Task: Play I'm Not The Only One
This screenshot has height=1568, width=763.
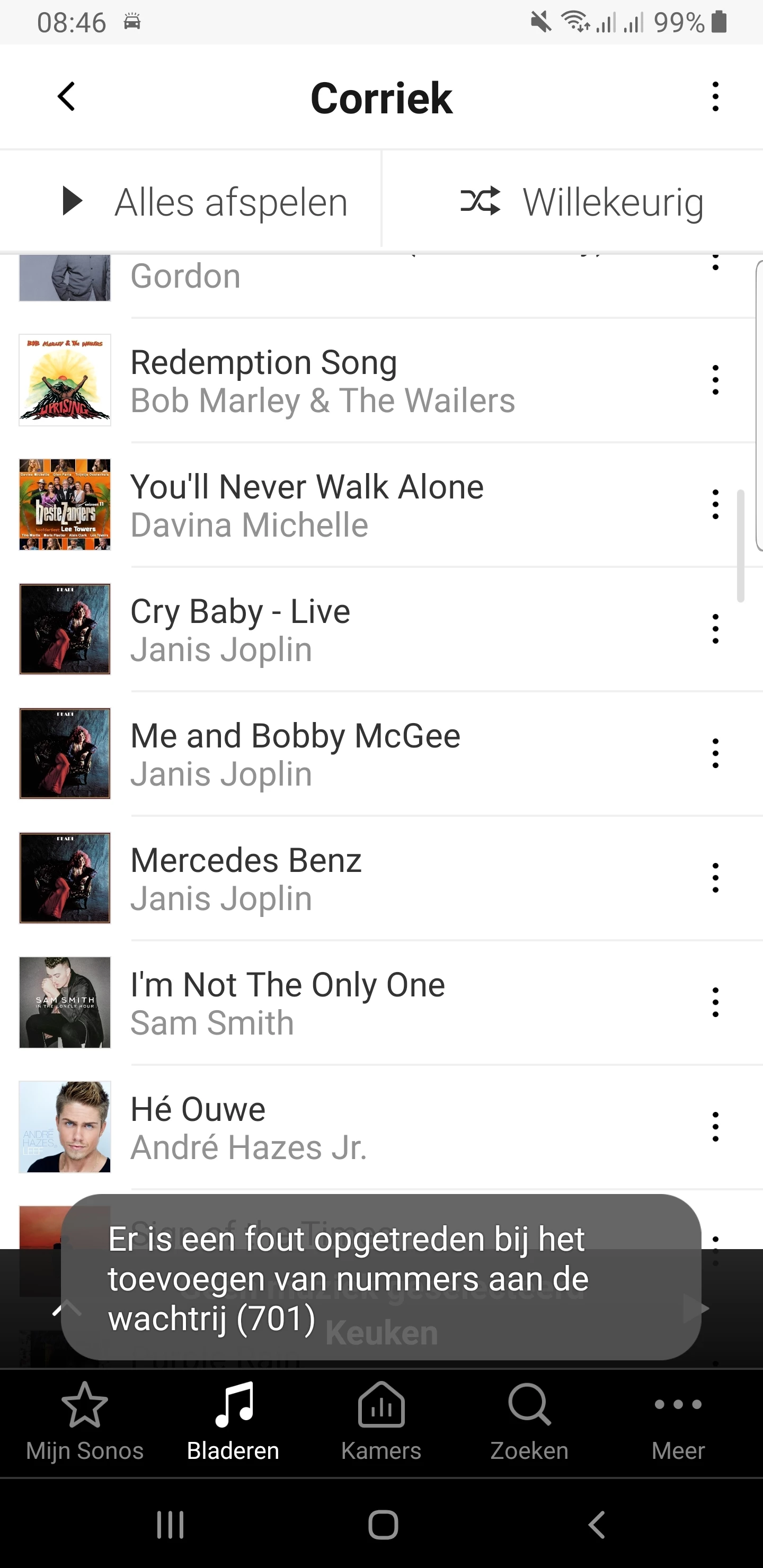Action: pos(287,1003)
